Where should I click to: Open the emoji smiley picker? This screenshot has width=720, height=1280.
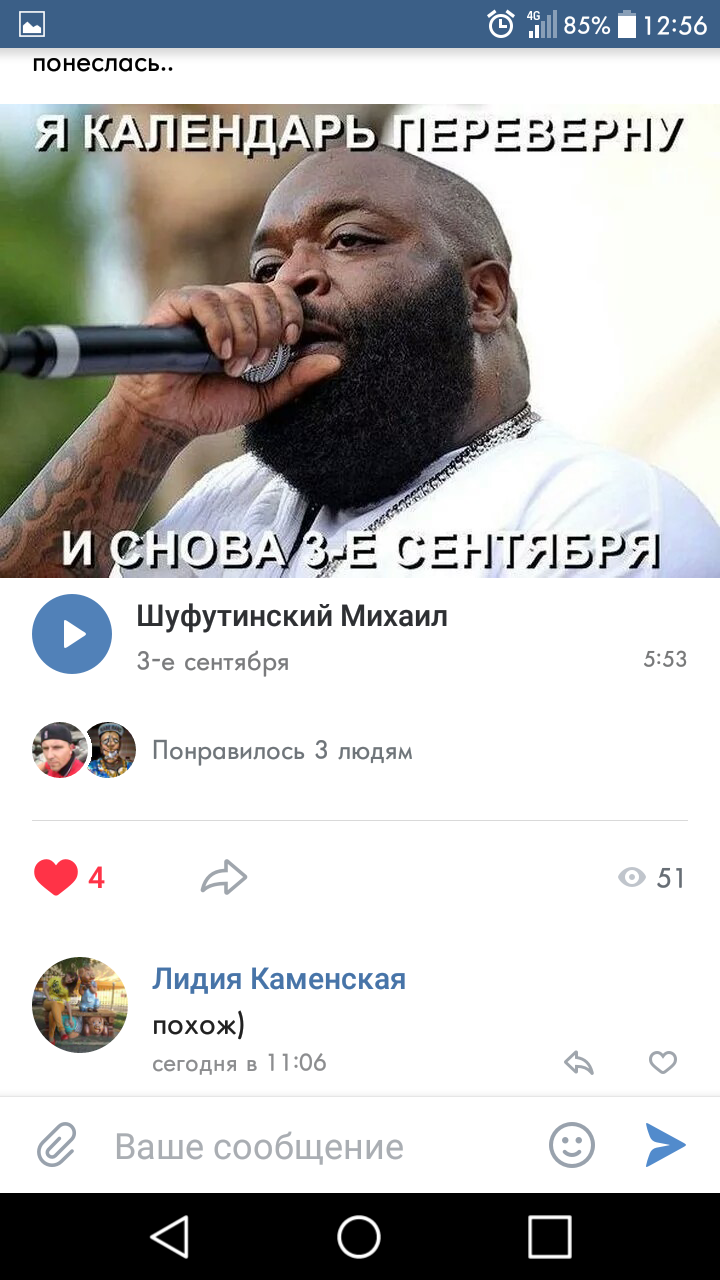coord(572,1146)
